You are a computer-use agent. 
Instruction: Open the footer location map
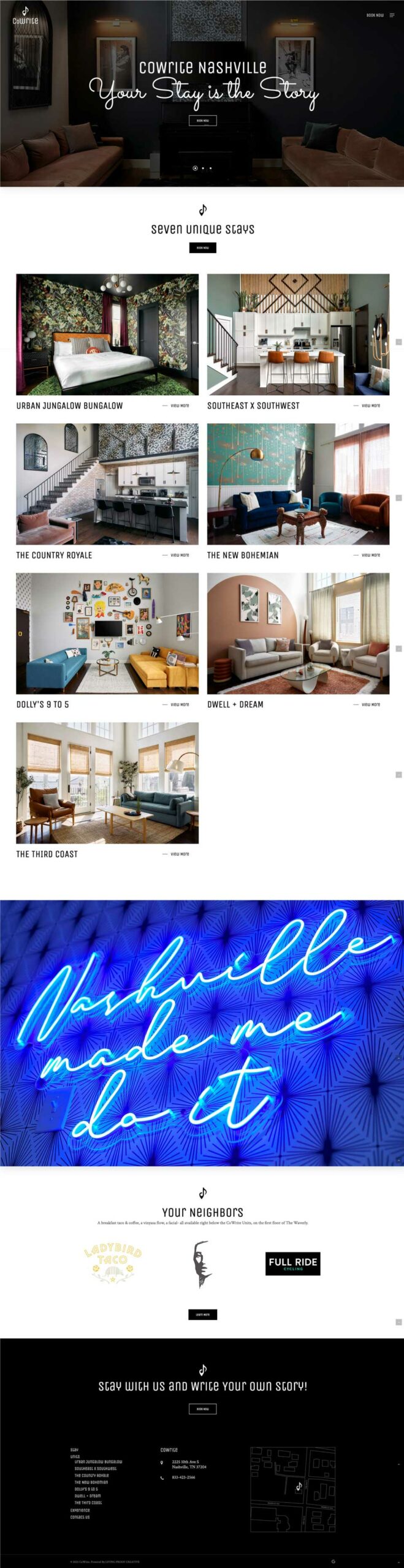click(292, 1489)
